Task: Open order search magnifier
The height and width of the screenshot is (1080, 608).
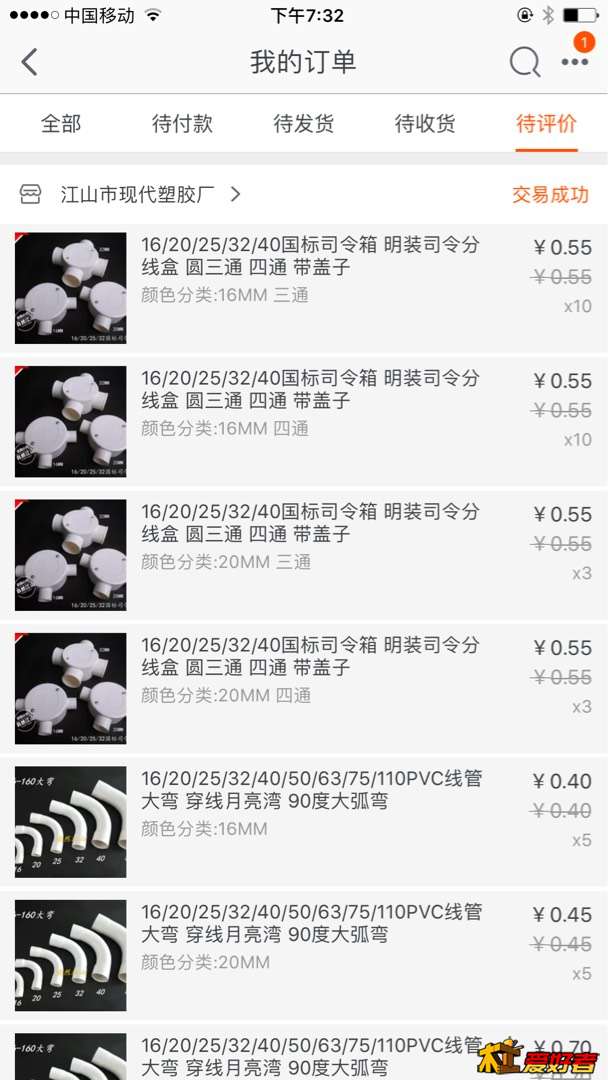Action: (524, 62)
